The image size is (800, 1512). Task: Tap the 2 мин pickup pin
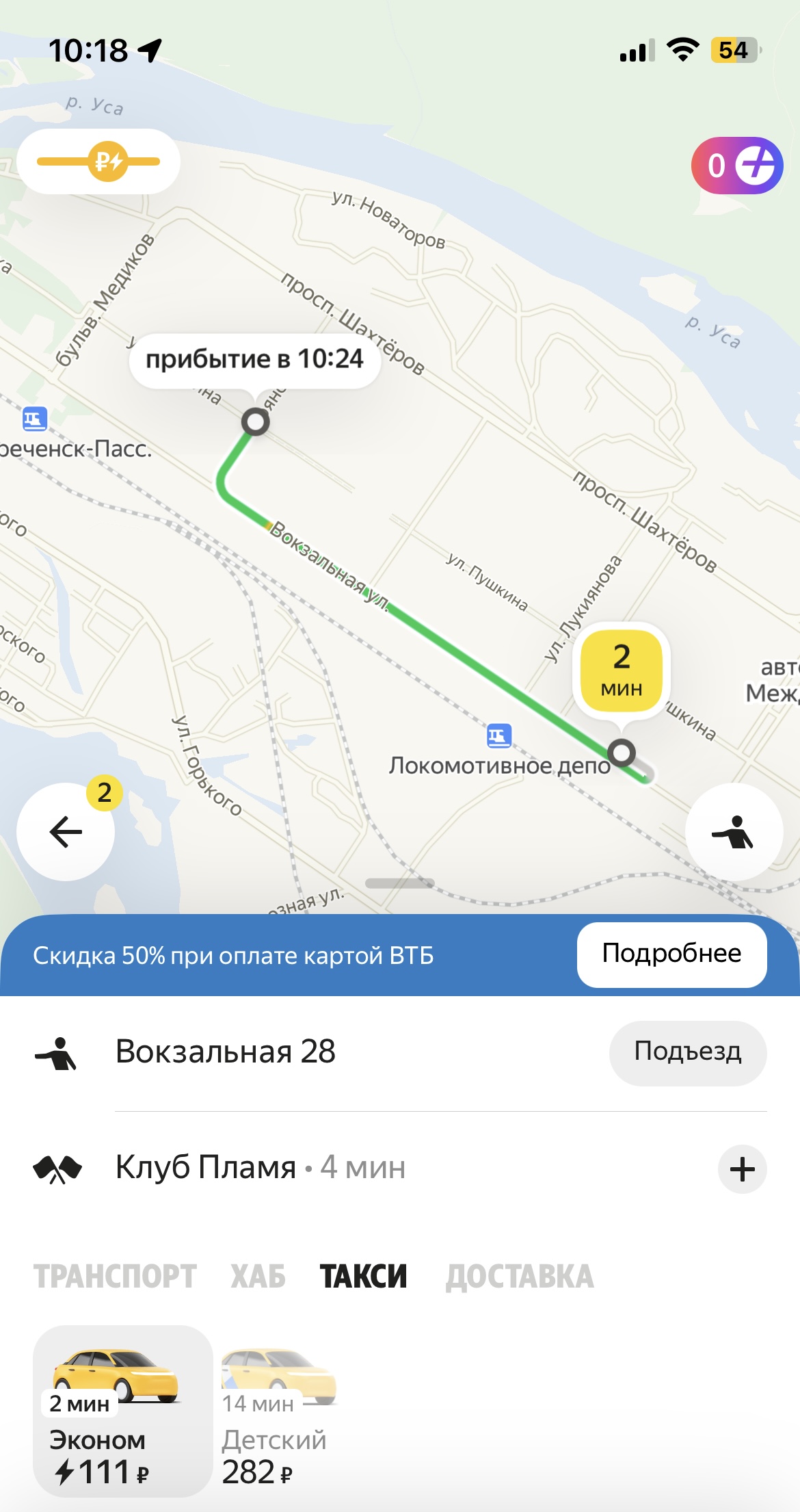click(621, 668)
